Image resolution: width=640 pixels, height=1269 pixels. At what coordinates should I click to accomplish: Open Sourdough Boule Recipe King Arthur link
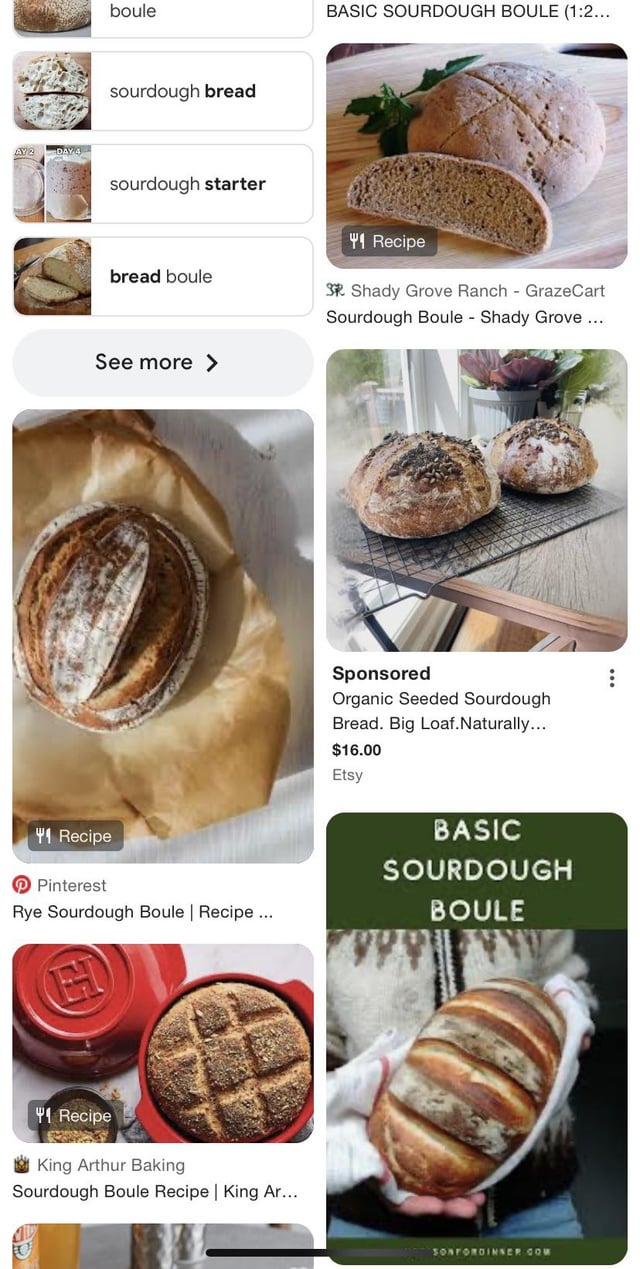(x=154, y=1192)
